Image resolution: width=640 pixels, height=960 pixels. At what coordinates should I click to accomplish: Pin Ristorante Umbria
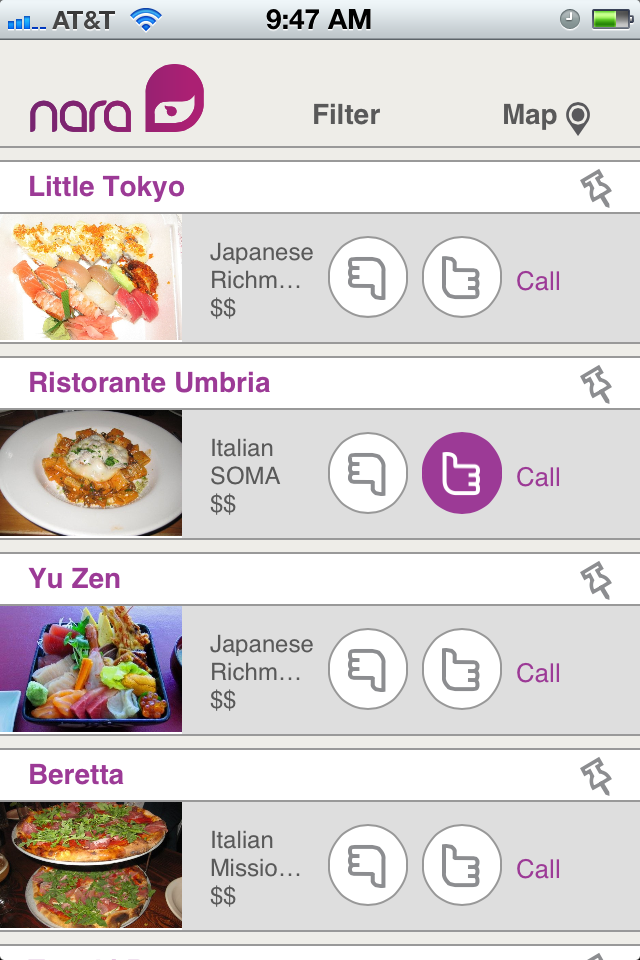[x=596, y=383]
